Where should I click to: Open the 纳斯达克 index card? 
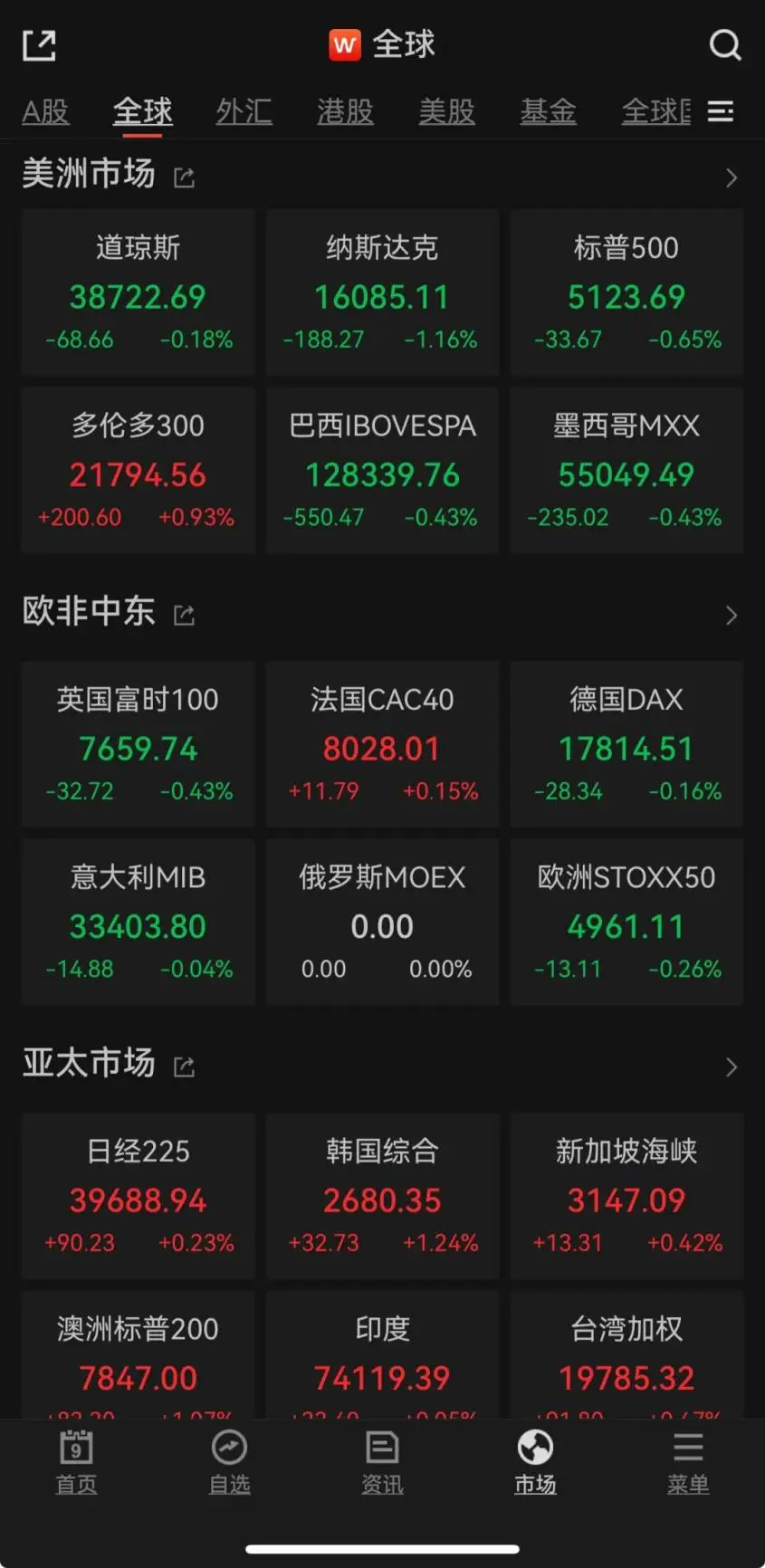(382, 292)
